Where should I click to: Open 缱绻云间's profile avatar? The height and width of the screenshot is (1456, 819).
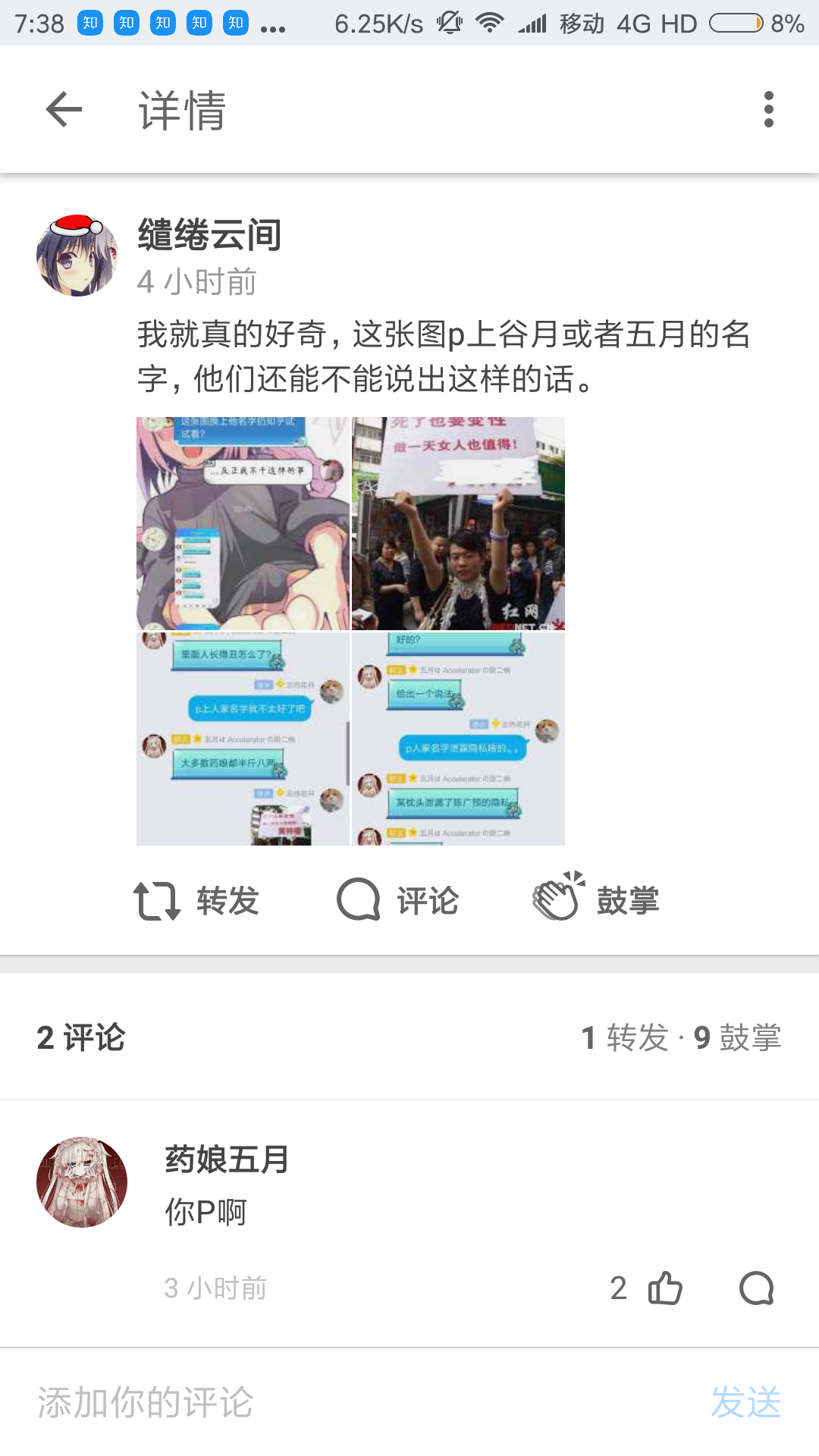click(x=77, y=256)
